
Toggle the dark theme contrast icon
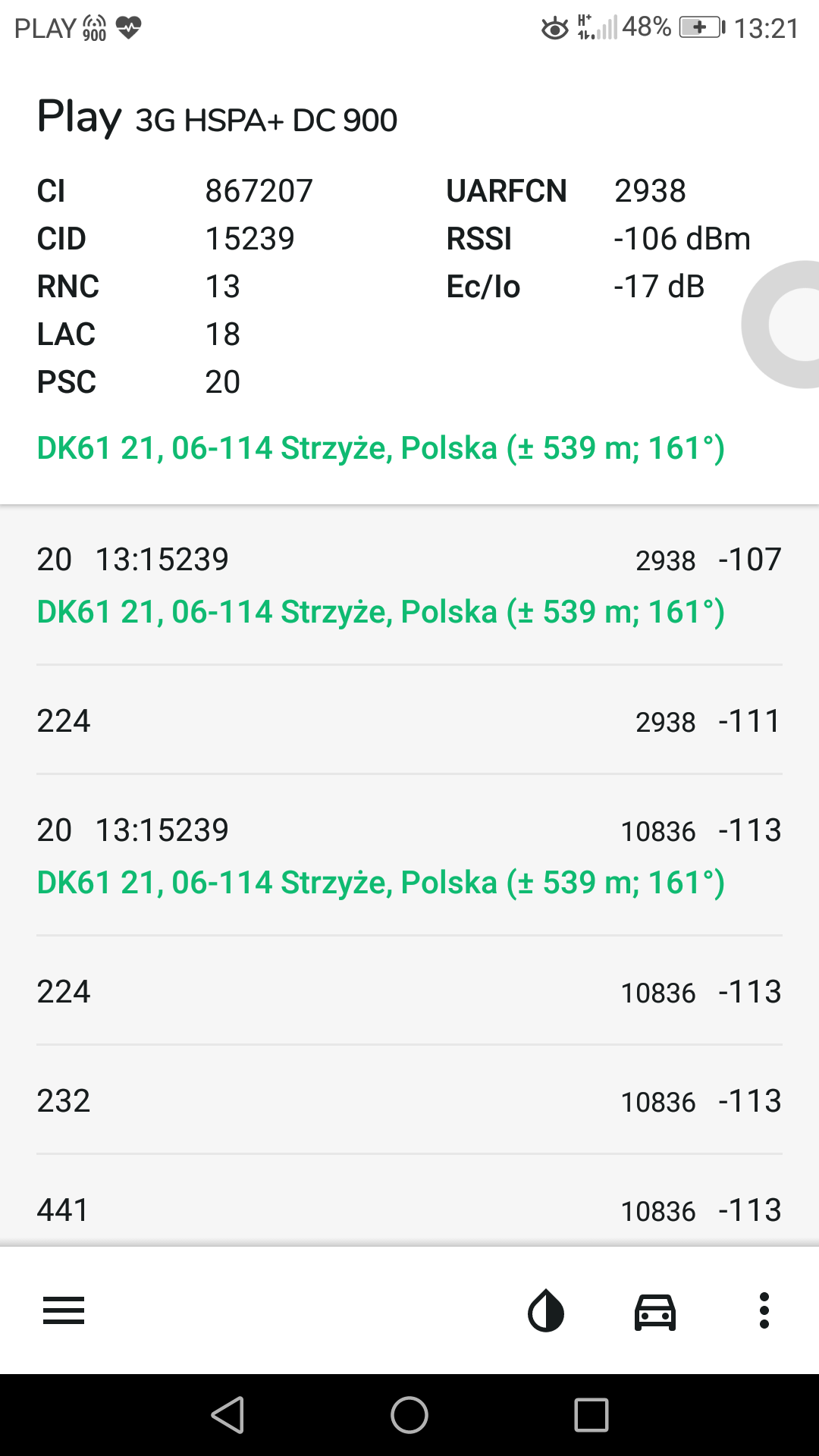[x=546, y=1310]
